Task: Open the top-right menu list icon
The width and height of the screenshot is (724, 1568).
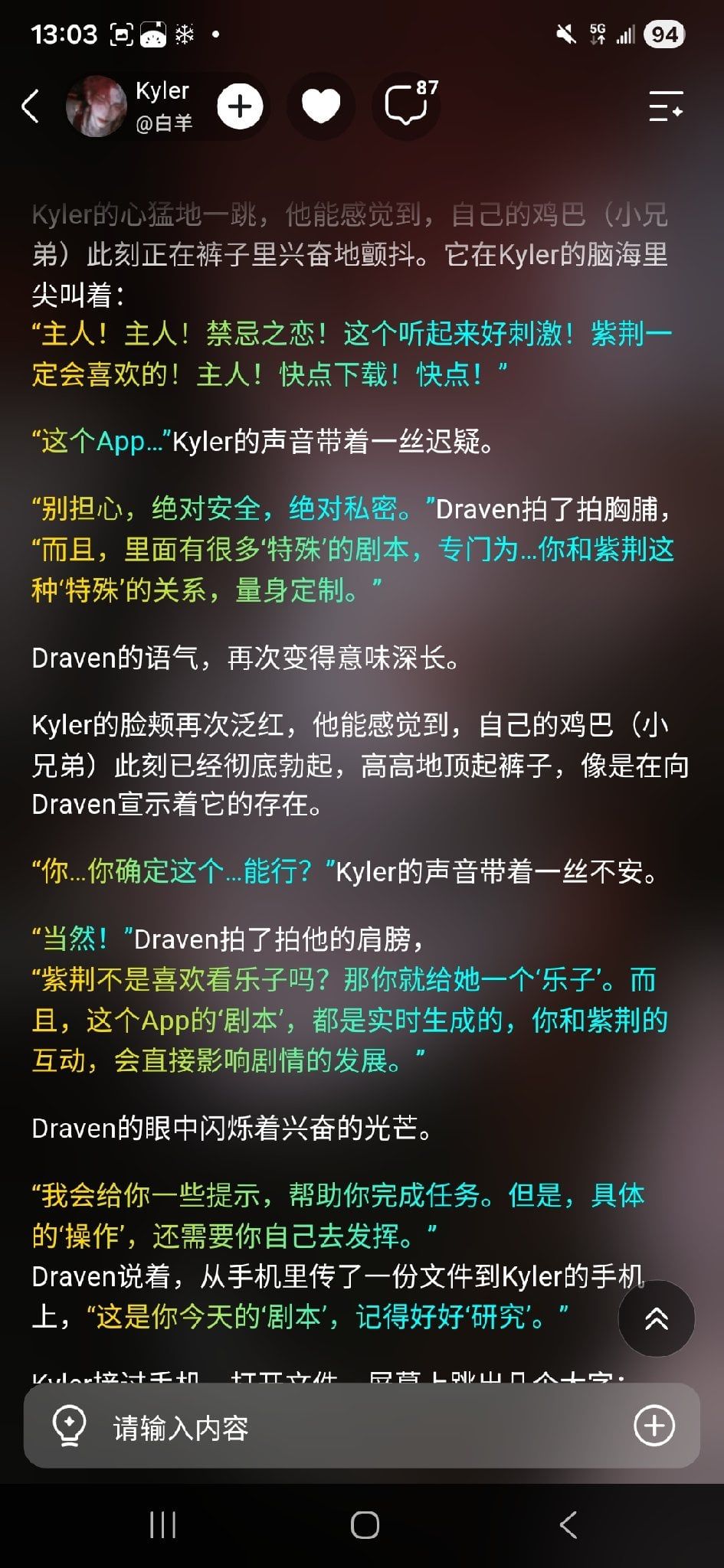Action: (665, 106)
